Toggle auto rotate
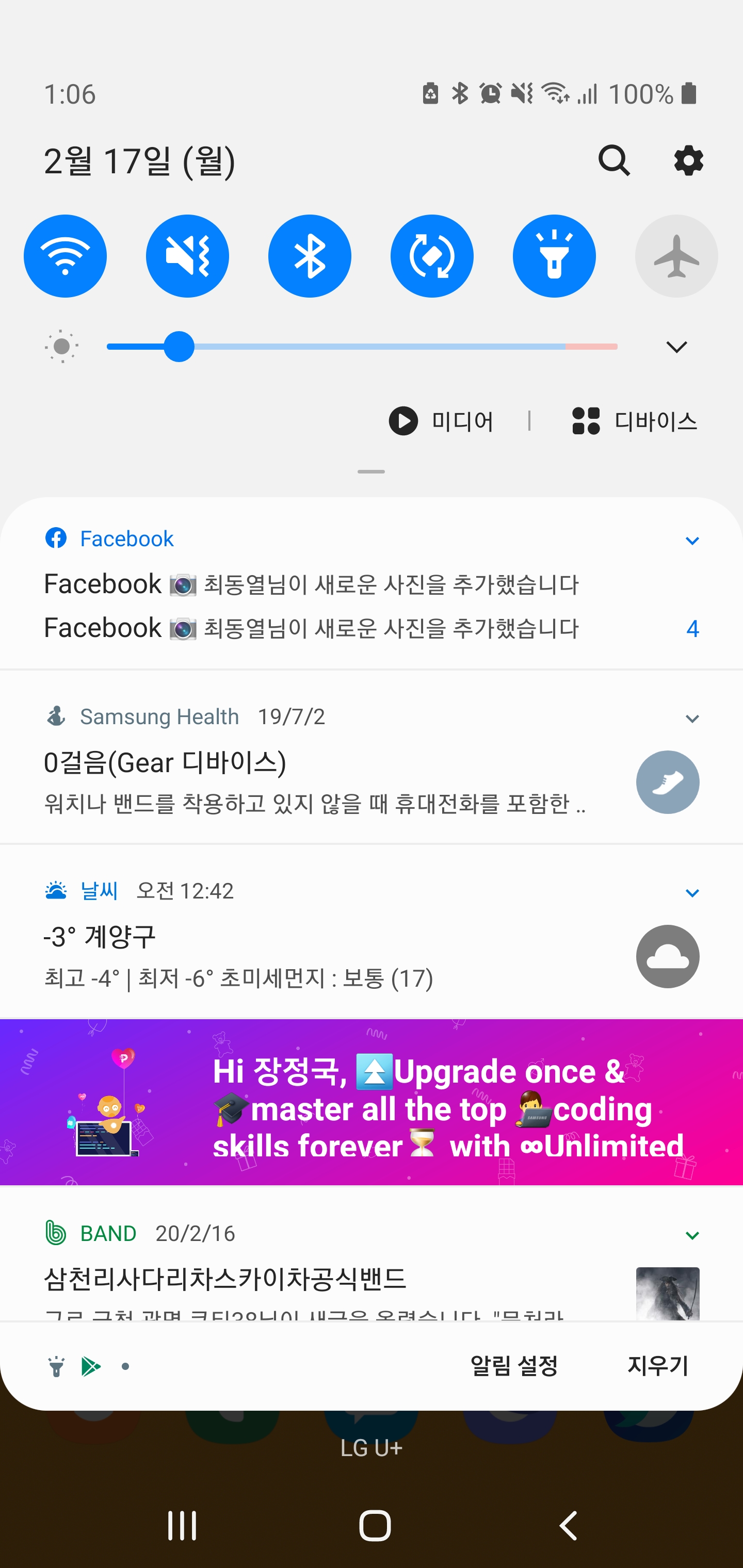Viewport: 743px width, 1568px height. [x=432, y=256]
